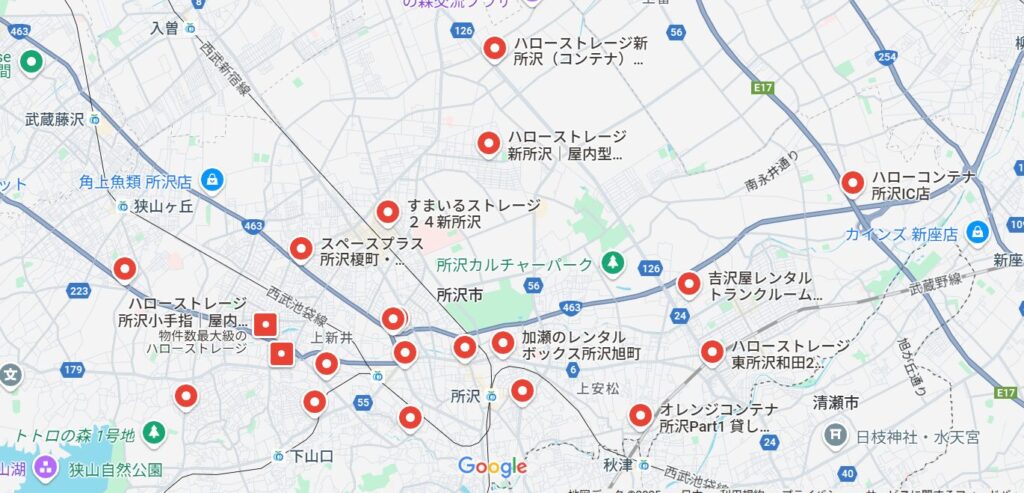Select the 所沢カルチャーパーク park marker
This screenshot has height=493, width=1024.
click(x=612, y=264)
